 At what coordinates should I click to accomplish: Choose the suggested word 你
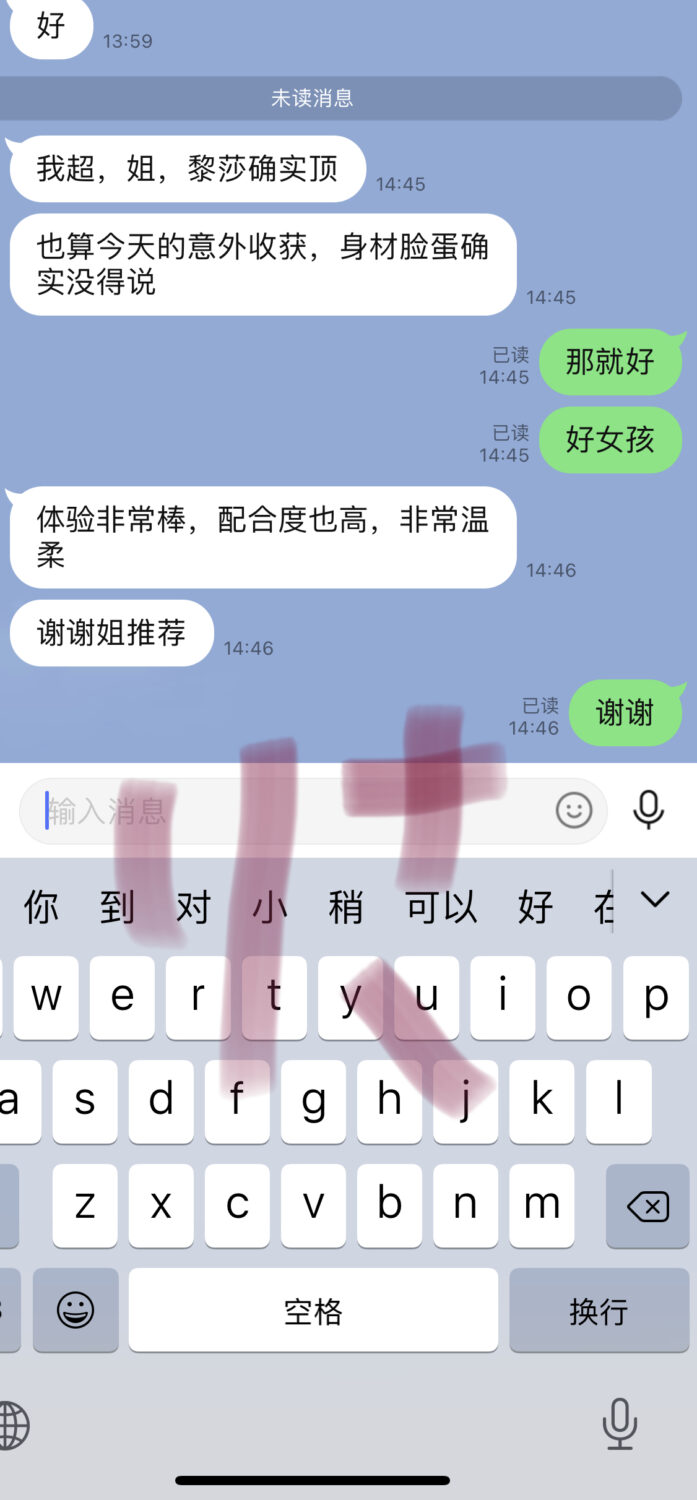tap(41, 908)
